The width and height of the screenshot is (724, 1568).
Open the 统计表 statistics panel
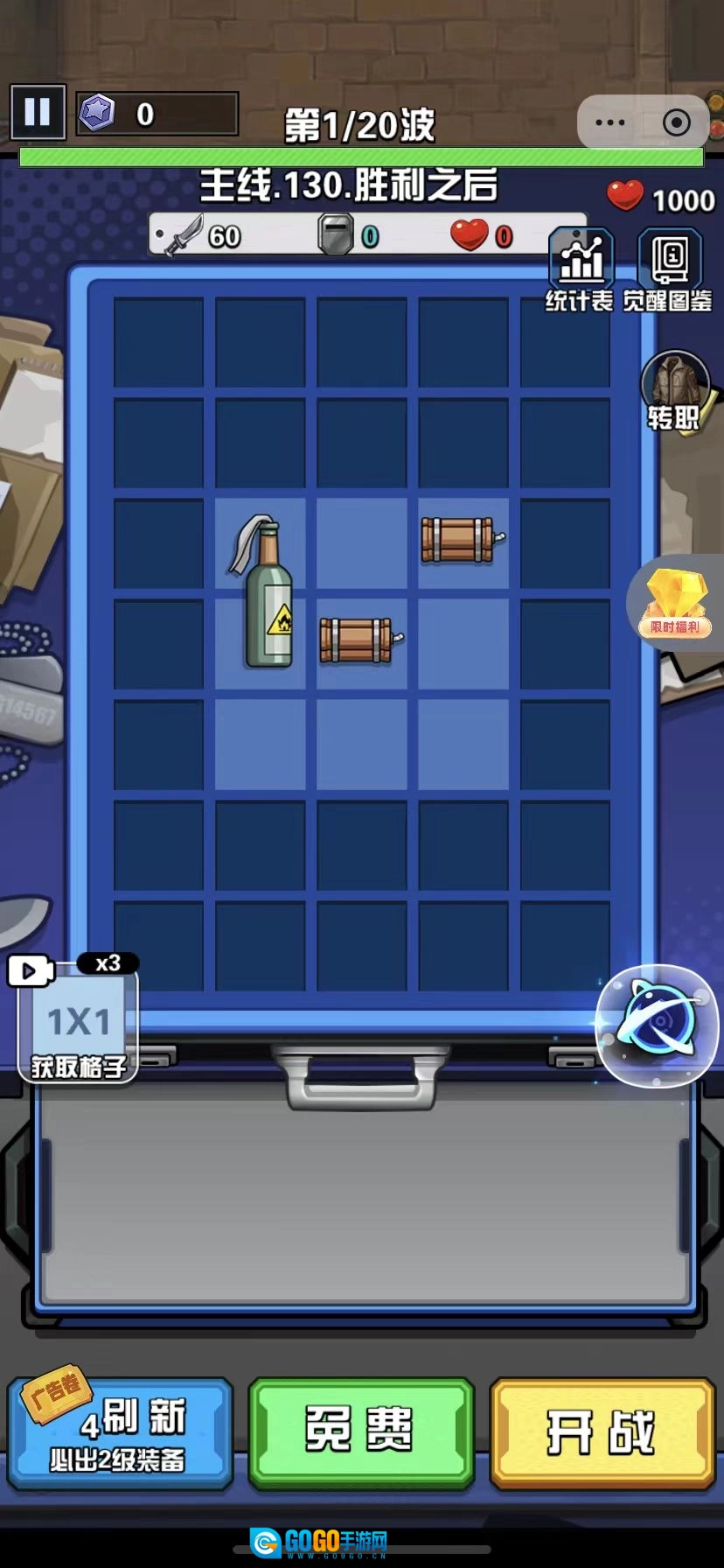[580, 269]
